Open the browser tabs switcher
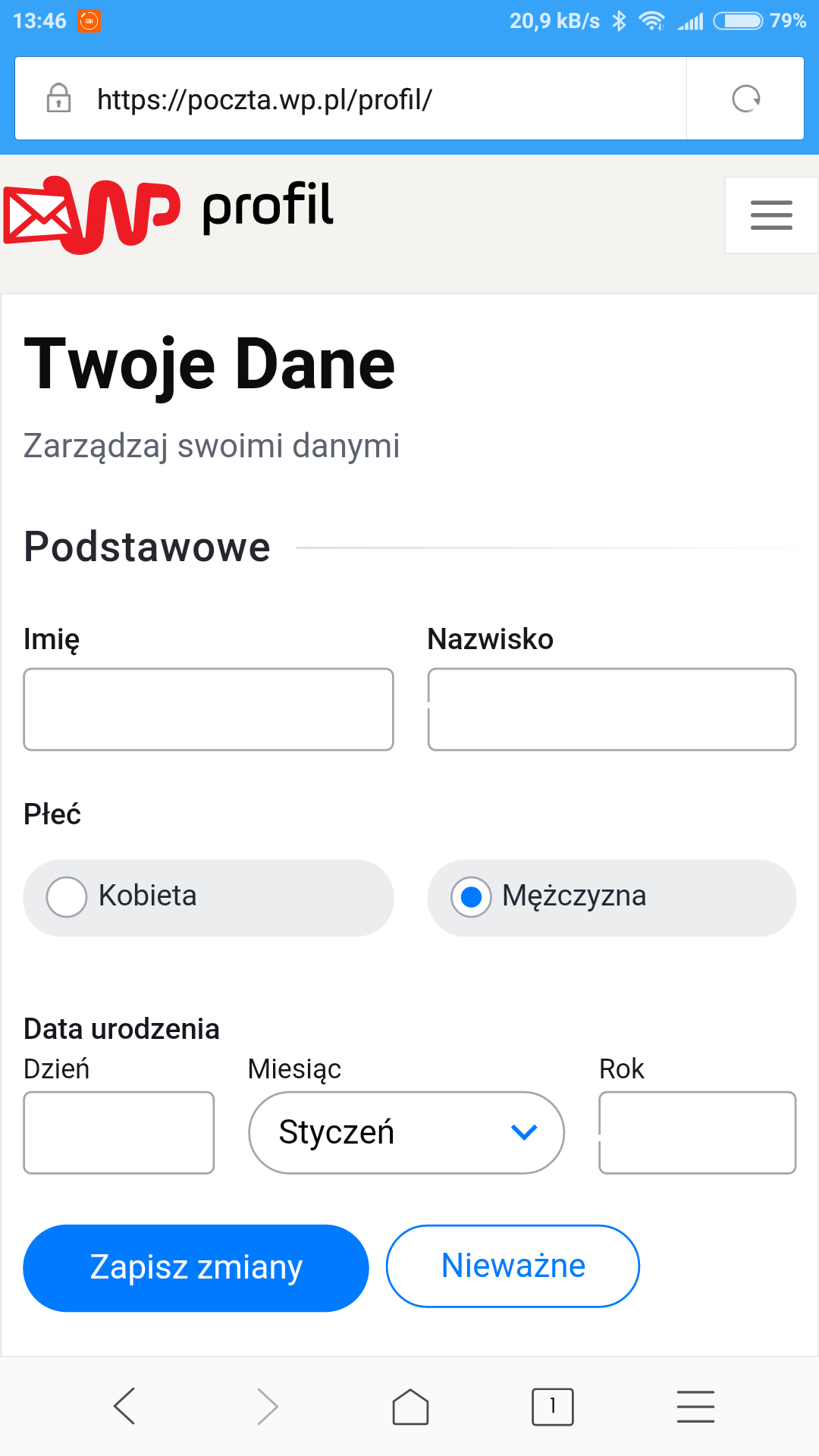This screenshot has width=819, height=1456. [552, 1407]
